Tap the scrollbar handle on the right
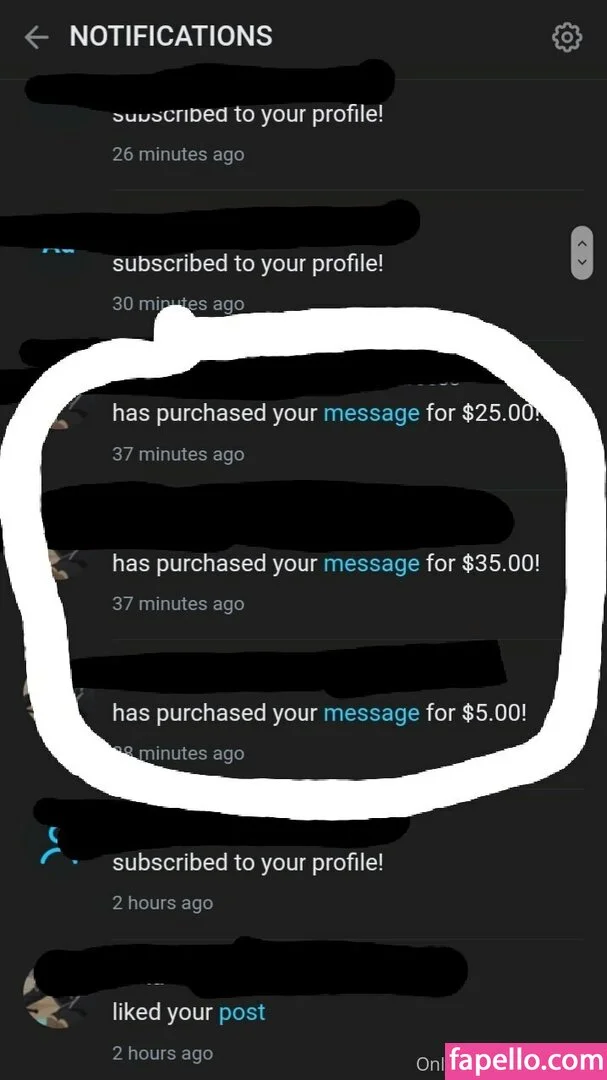The image size is (607, 1080). point(581,252)
